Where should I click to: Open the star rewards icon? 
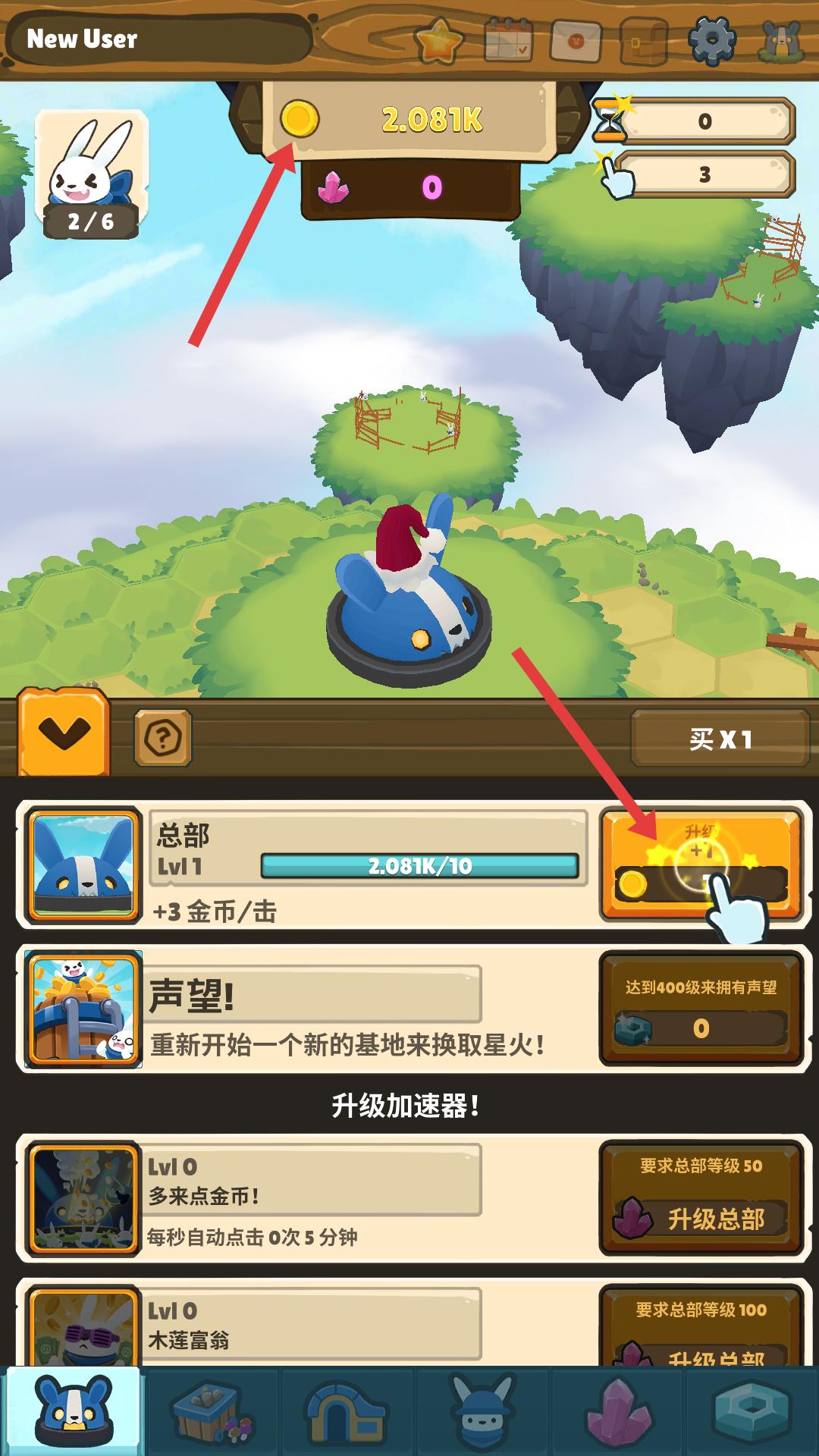point(439,41)
